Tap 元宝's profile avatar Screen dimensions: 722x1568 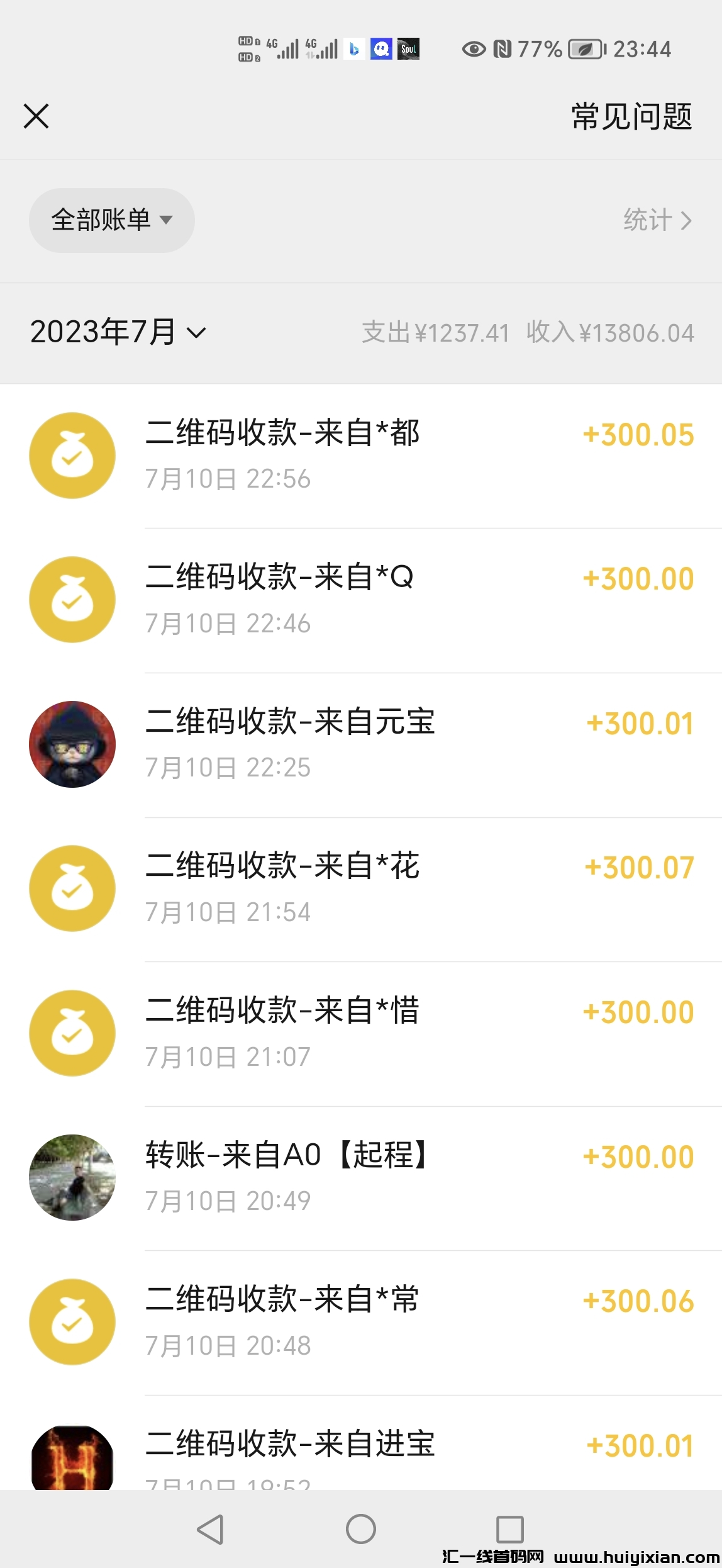click(x=72, y=744)
